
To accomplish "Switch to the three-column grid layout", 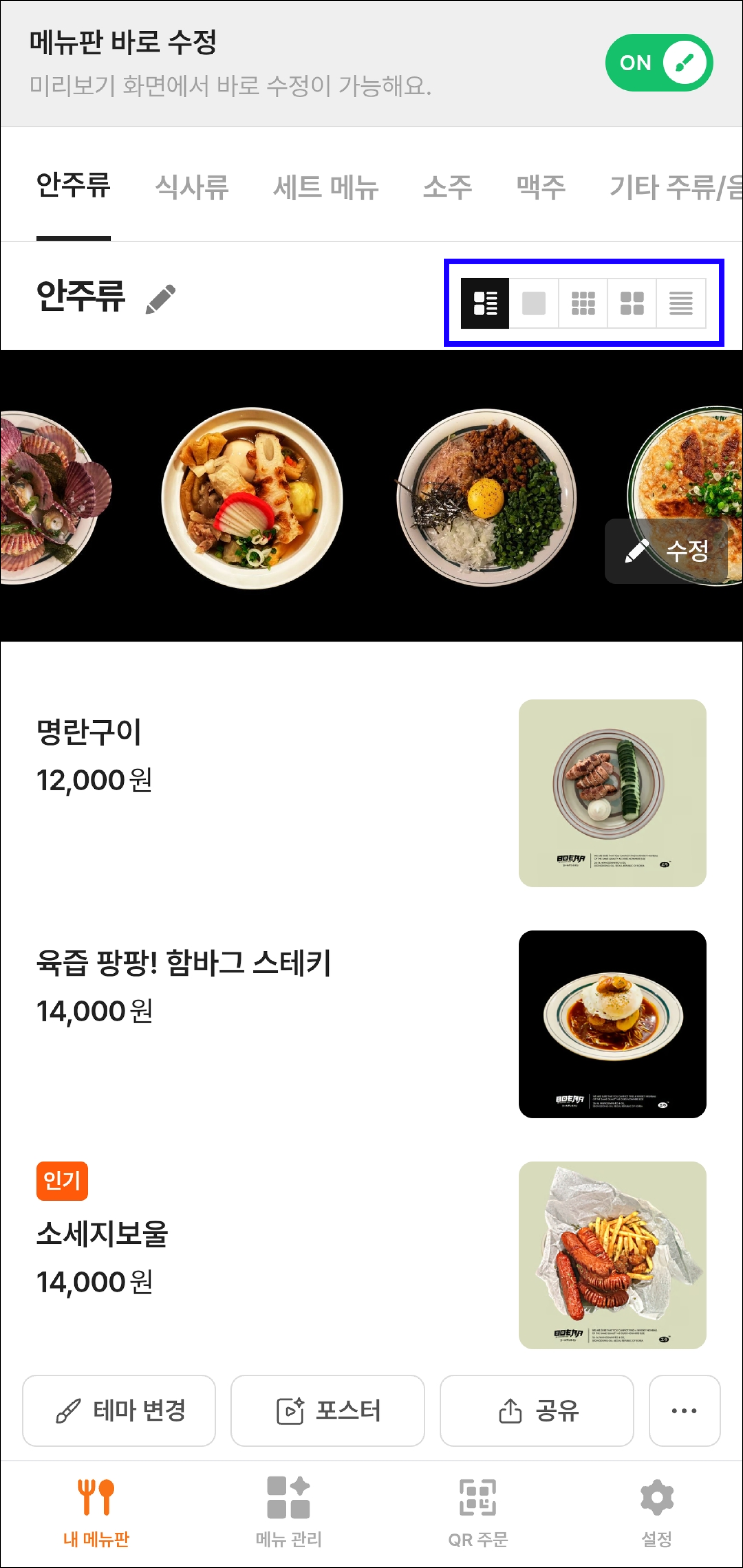I will [583, 303].
